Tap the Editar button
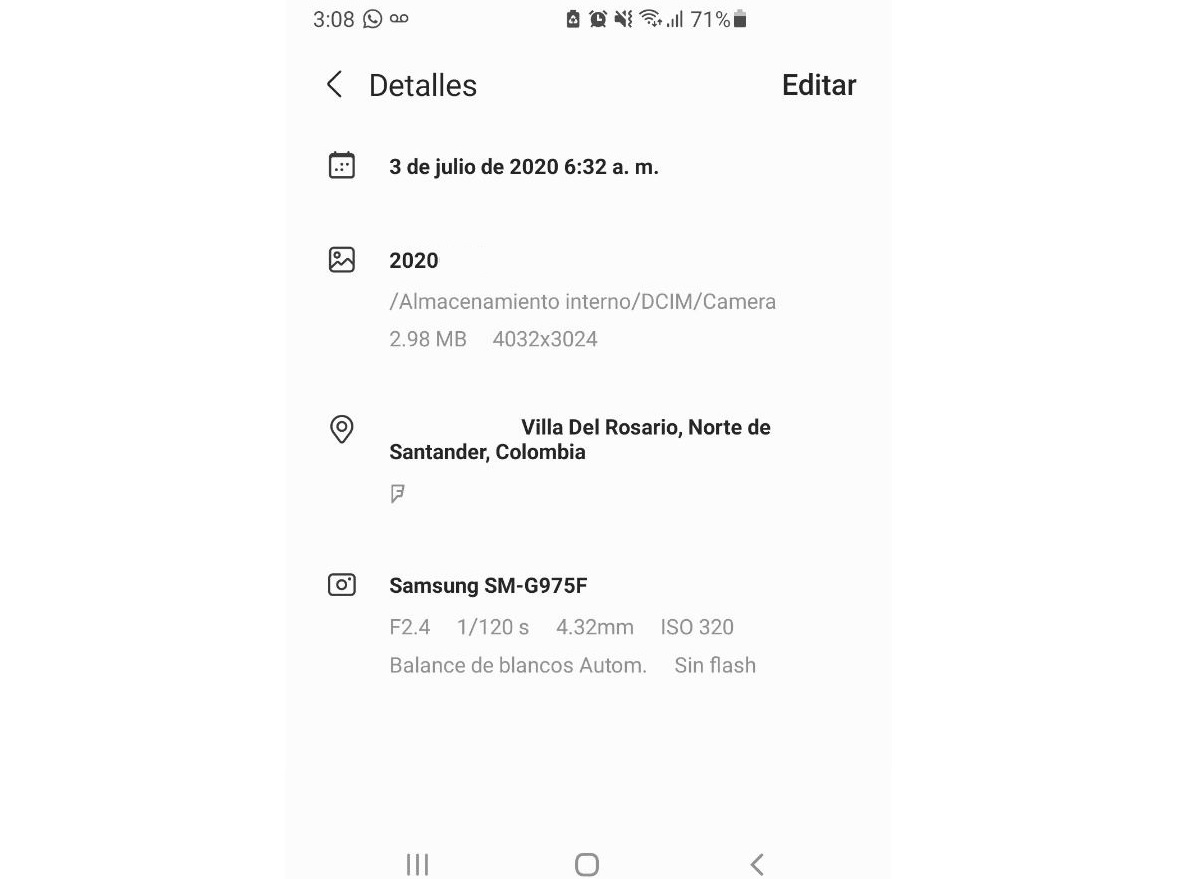1200x879 pixels. coord(818,85)
